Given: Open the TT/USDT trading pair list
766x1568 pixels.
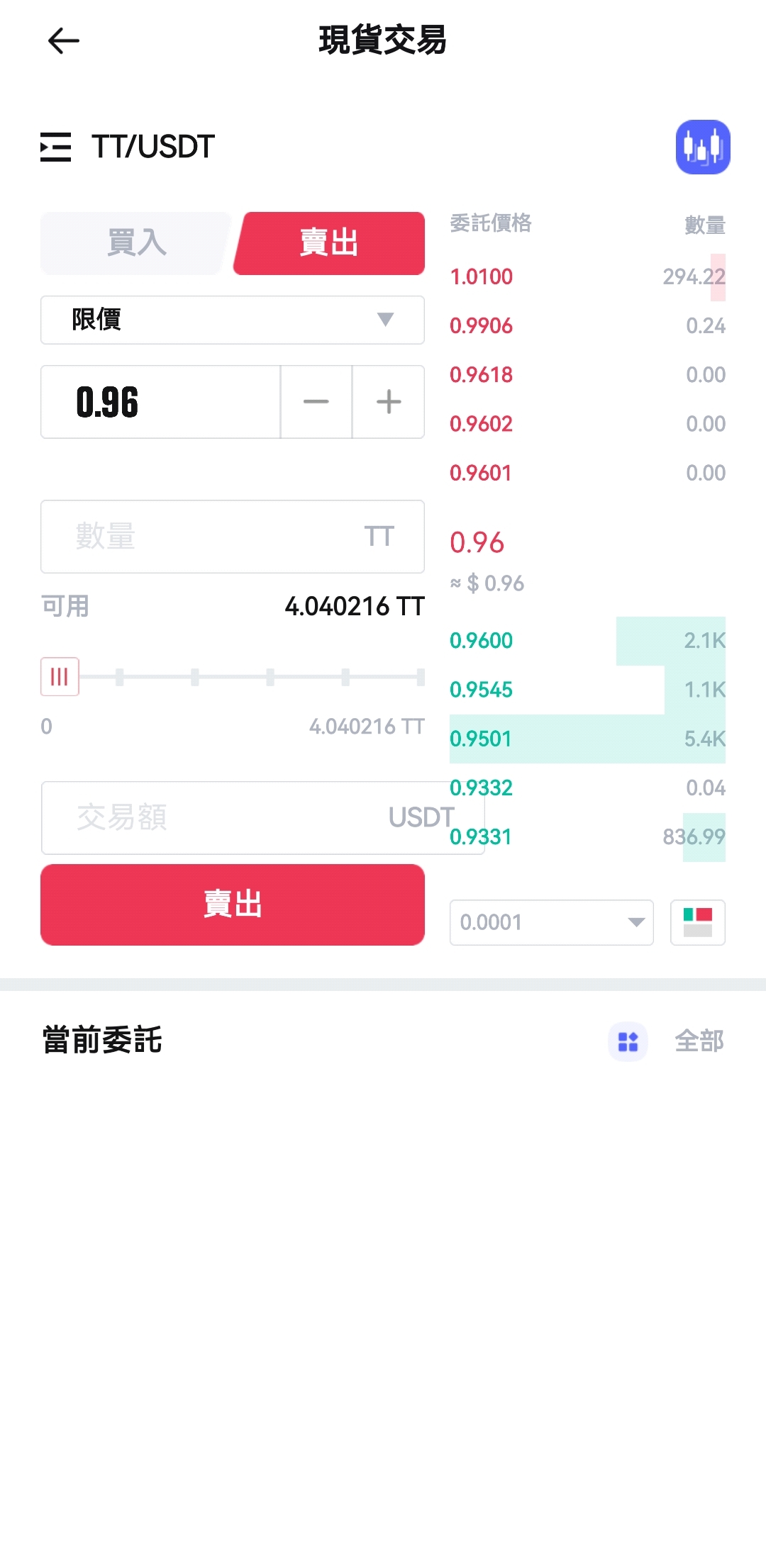Looking at the screenshot, I should click(56, 147).
